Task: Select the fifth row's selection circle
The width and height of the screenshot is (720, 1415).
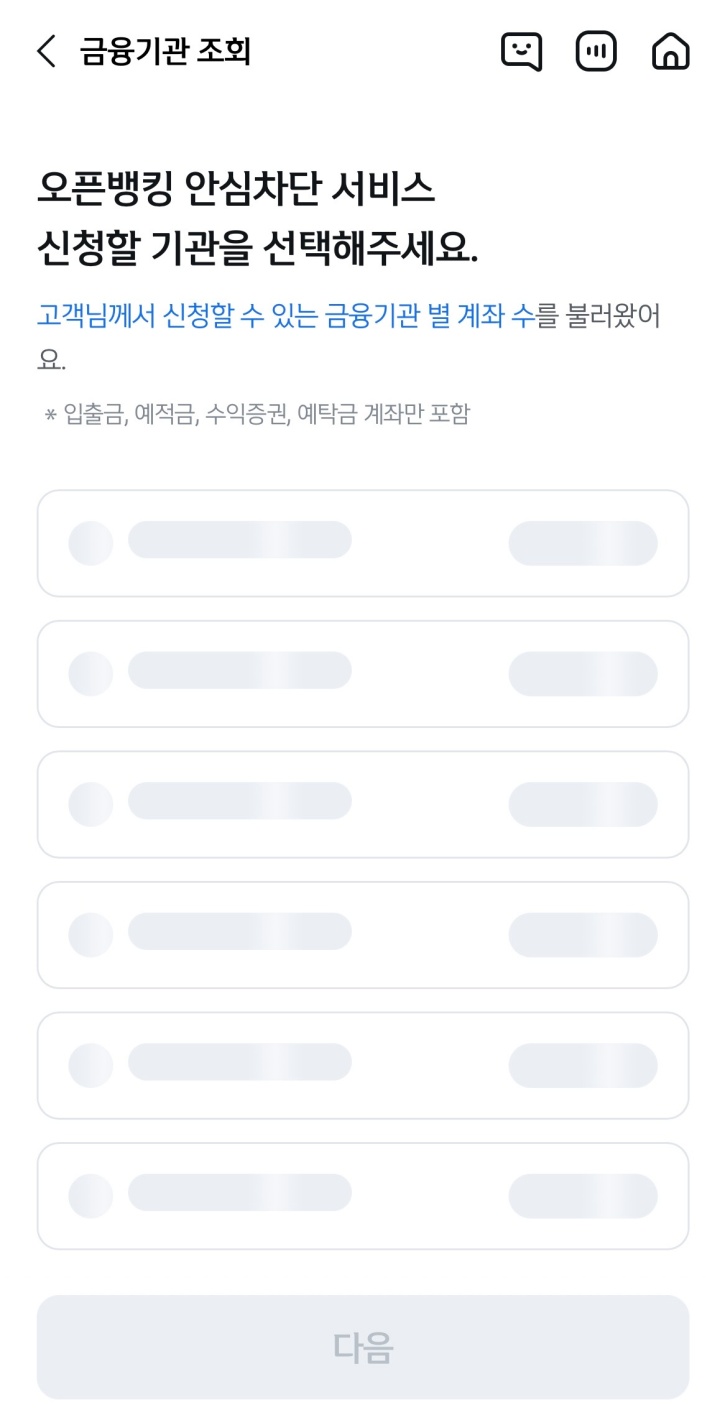Action: tap(90, 1064)
